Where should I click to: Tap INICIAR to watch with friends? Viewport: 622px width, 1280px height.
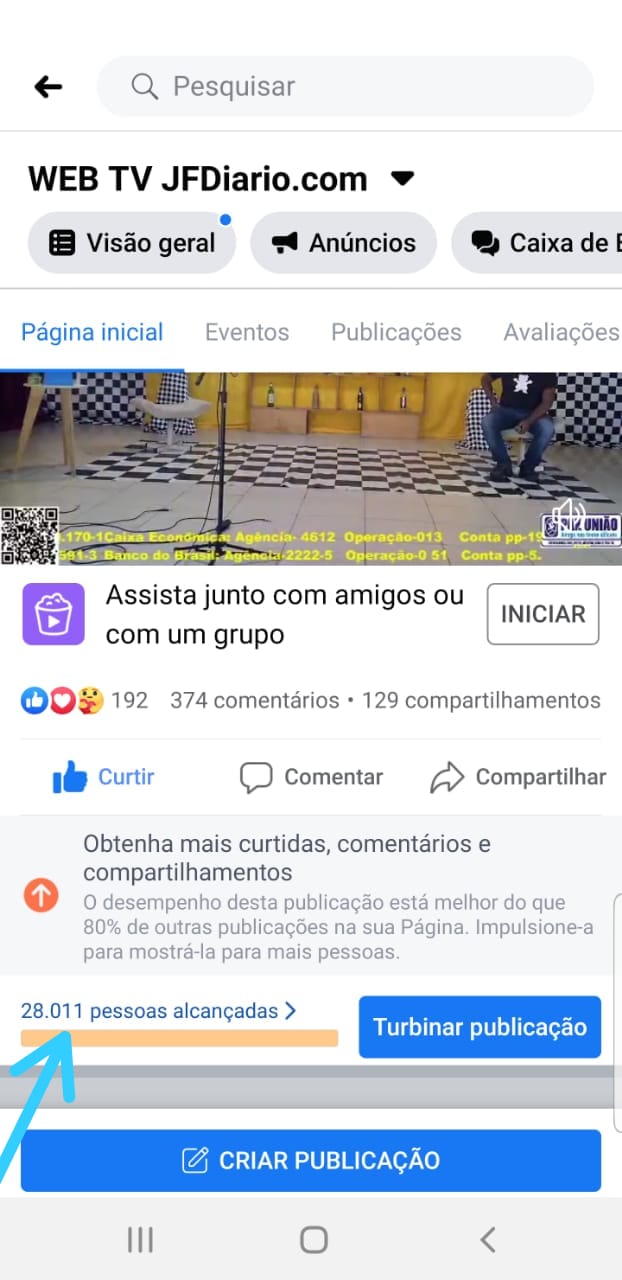543,614
